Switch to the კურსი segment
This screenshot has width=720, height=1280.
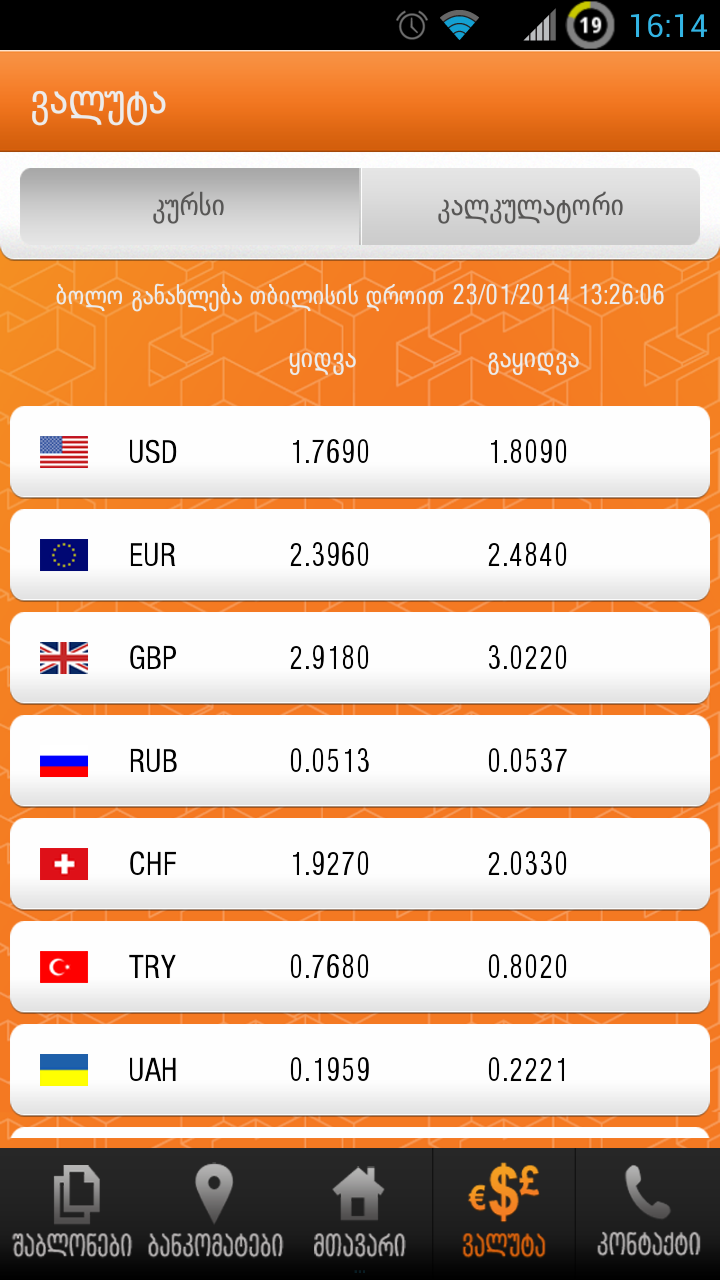tap(190, 207)
